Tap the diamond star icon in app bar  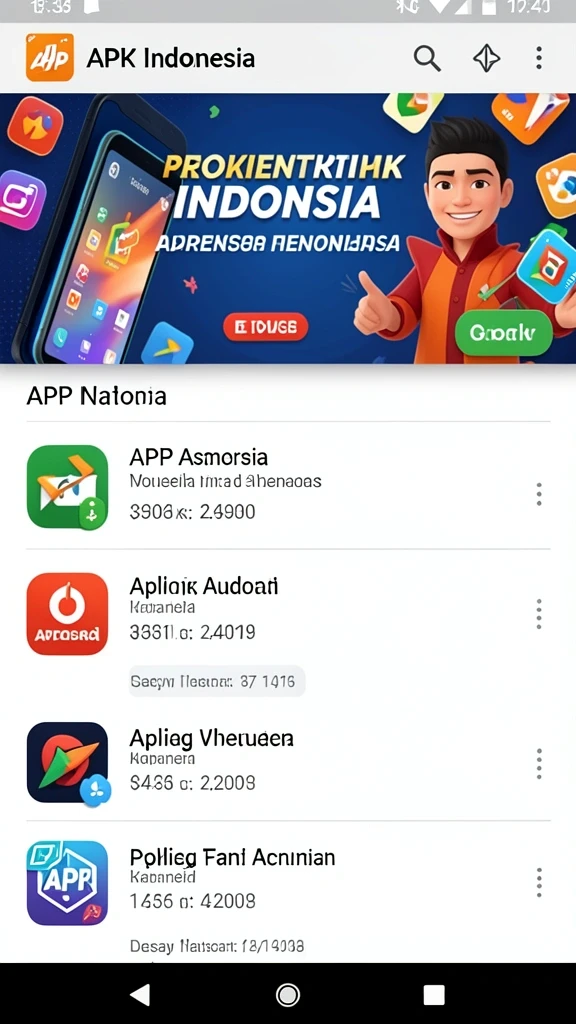487,59
